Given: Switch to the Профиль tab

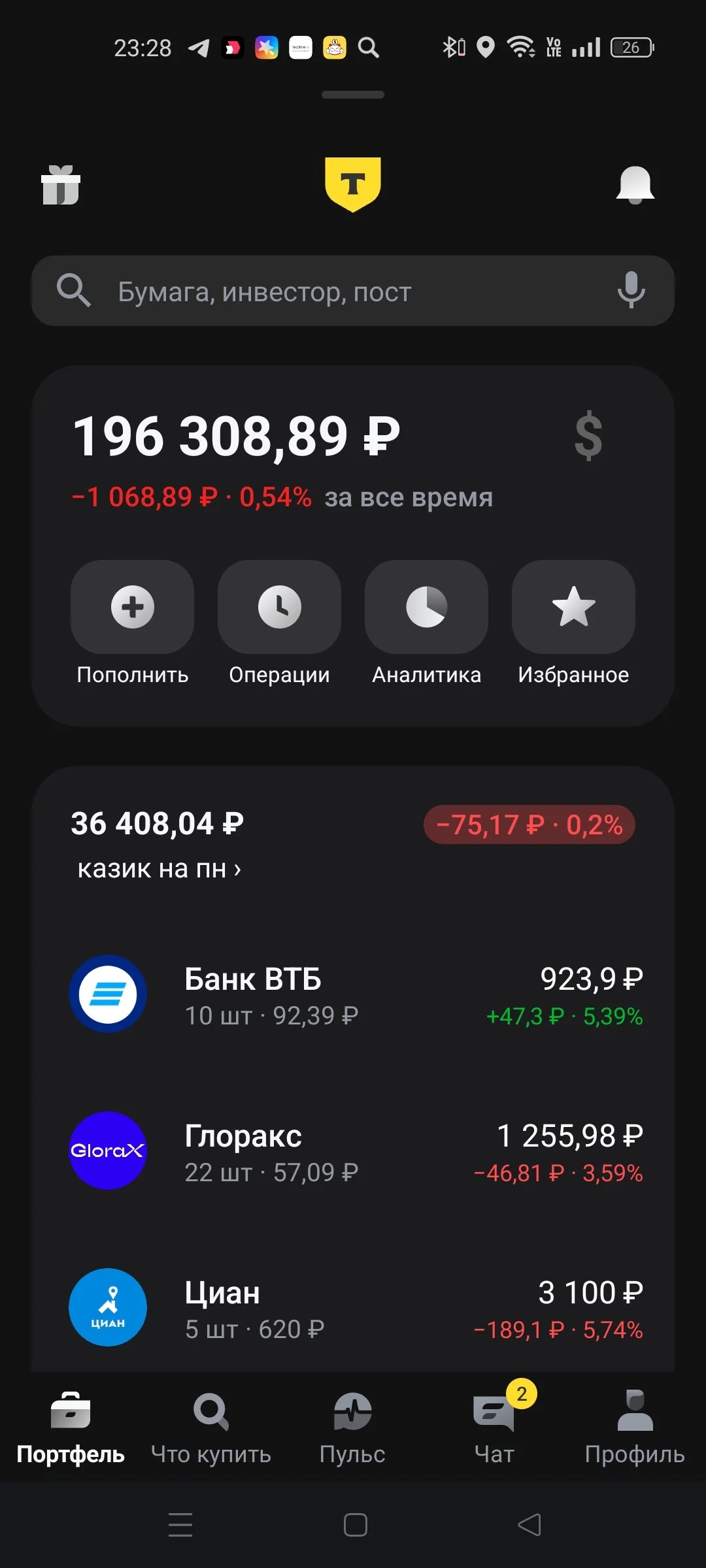Looking at the screenshot, I should click(x=635, y=1428).
